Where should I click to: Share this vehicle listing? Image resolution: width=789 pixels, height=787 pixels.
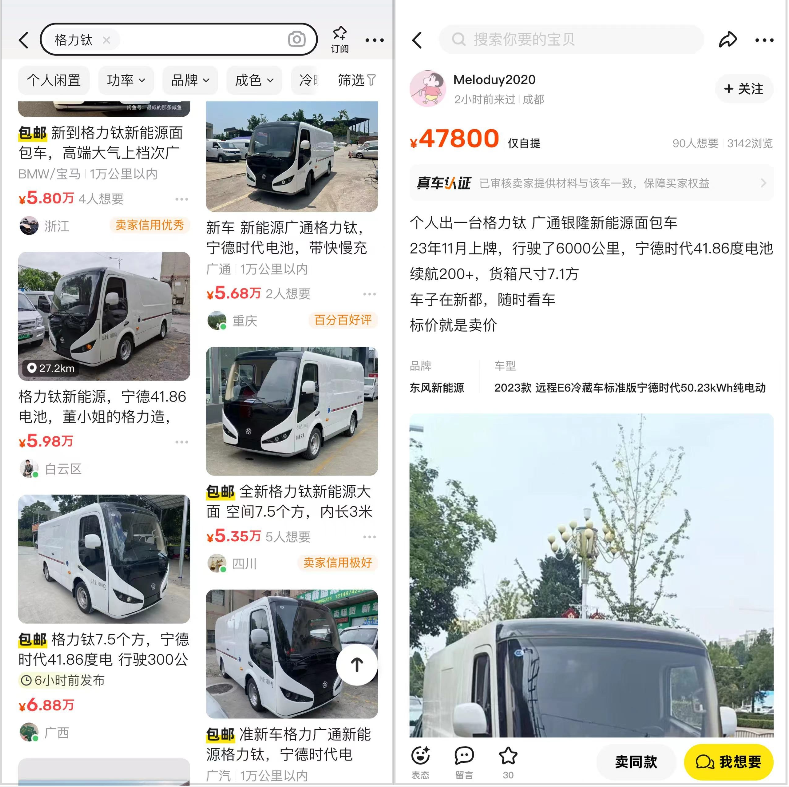point(727,40)
